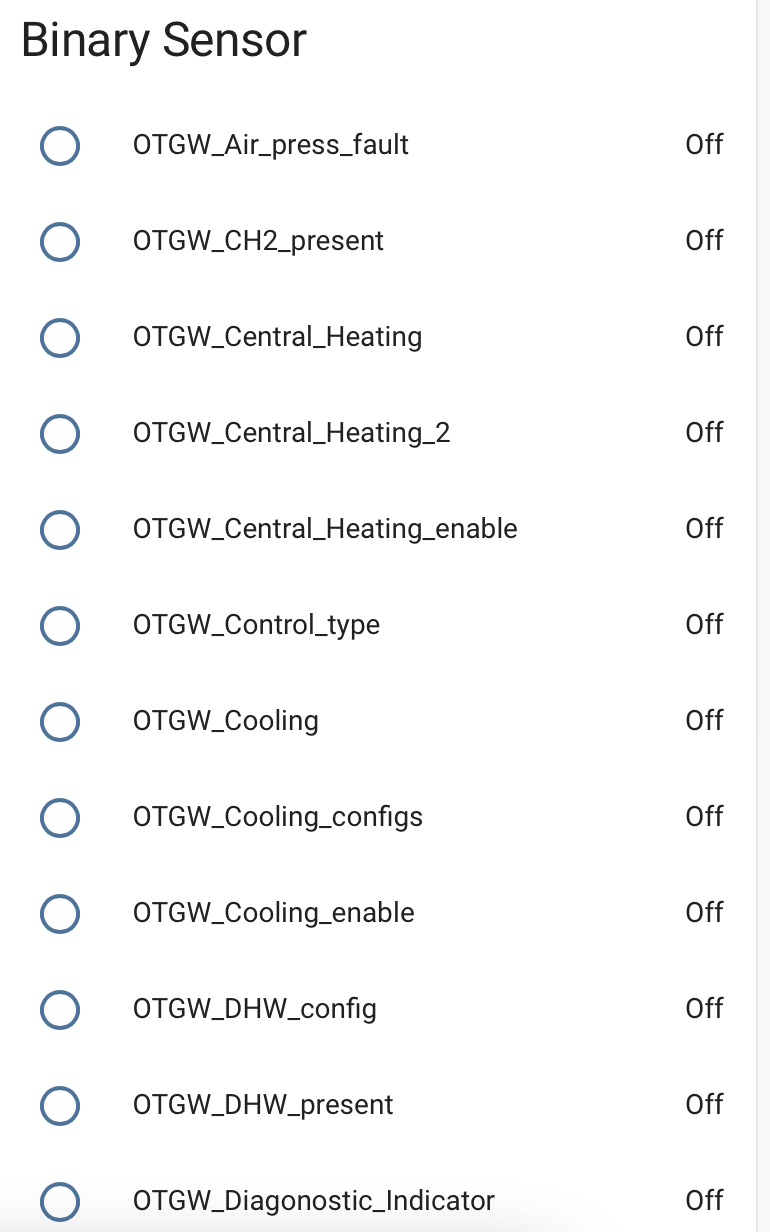Open the OTGW_DHW_present row
This screenshot has height=1232, width=770.
click(x=263, y=1105)
